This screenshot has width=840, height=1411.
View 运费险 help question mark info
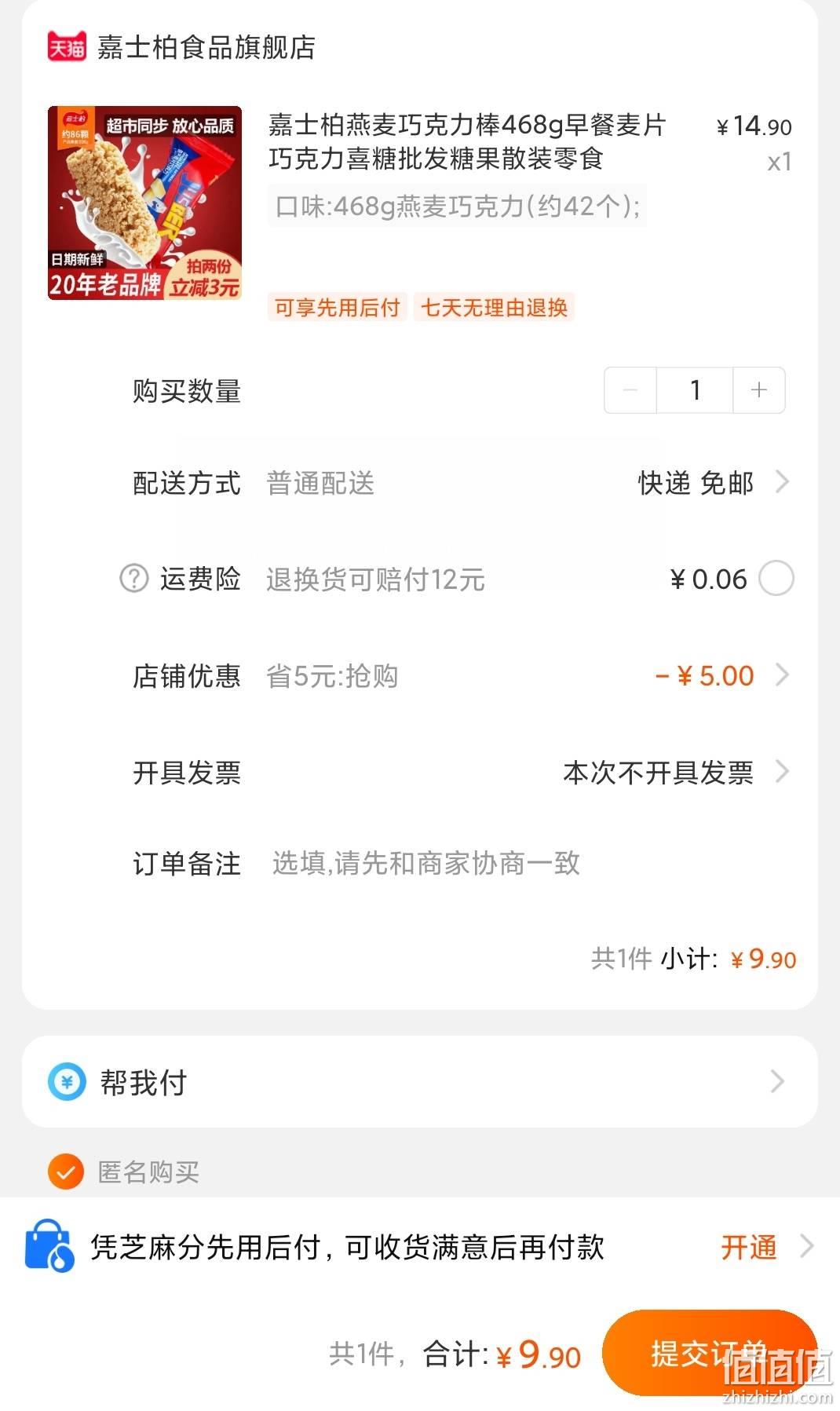click(133, 579)
